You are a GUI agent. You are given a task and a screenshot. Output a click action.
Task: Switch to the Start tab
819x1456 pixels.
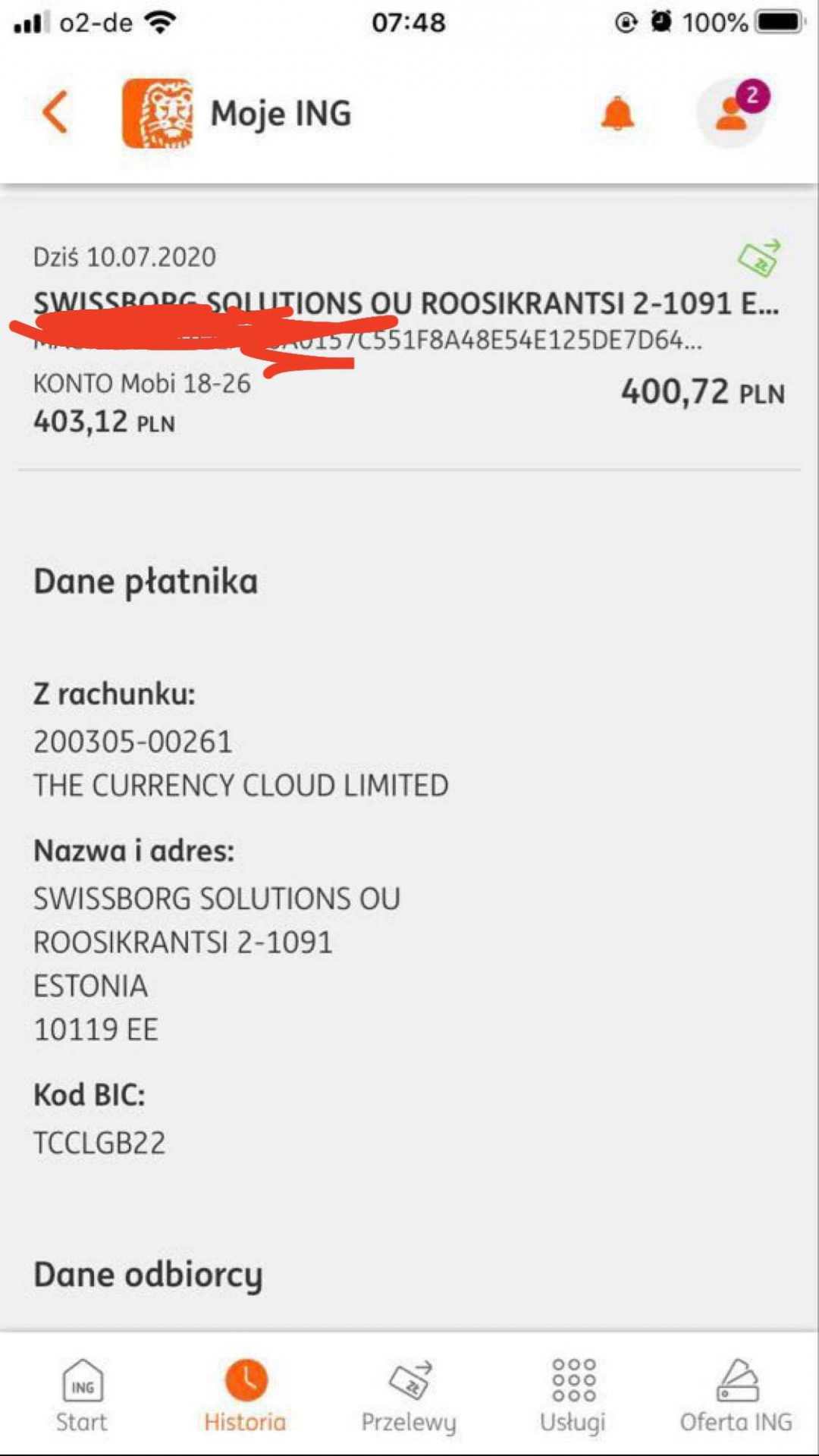pos(82,1395)
